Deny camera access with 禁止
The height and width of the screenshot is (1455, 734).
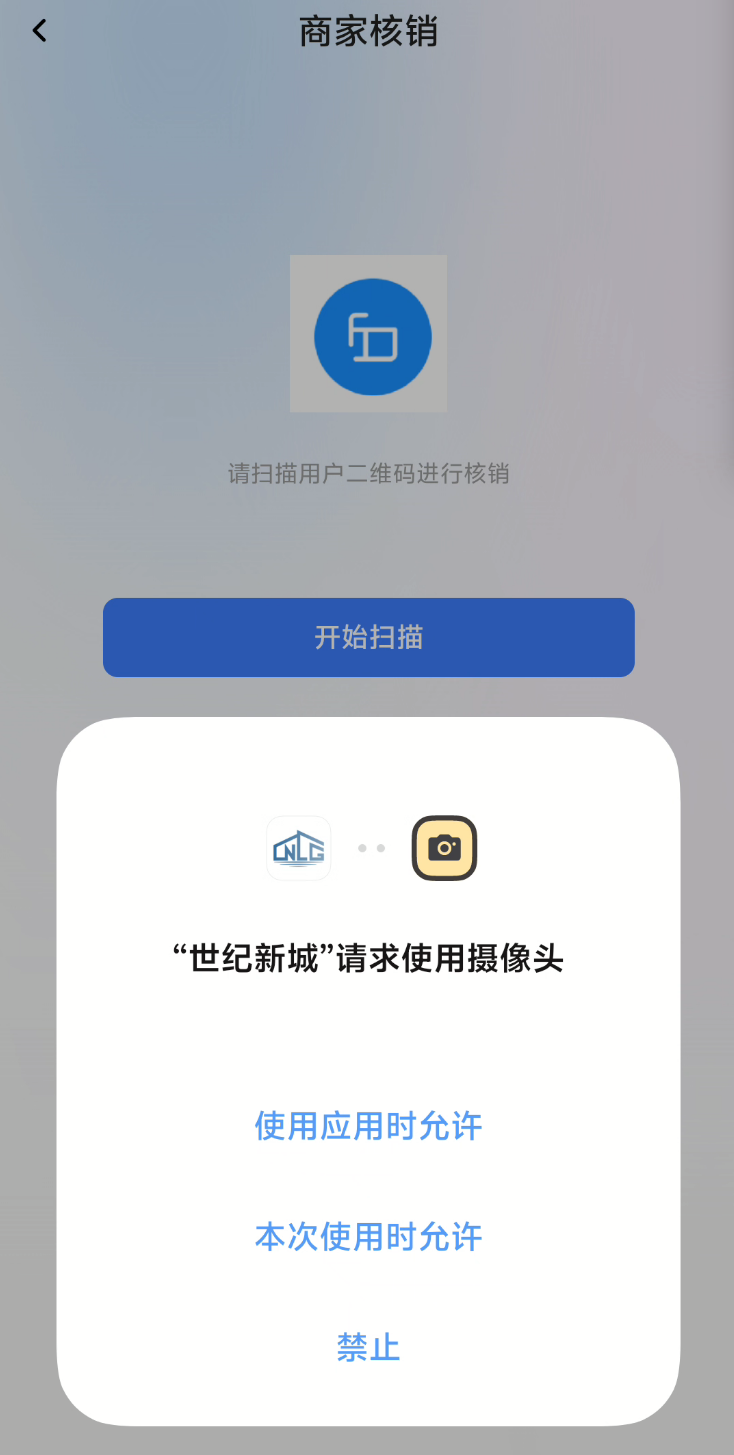(368, 1347)
